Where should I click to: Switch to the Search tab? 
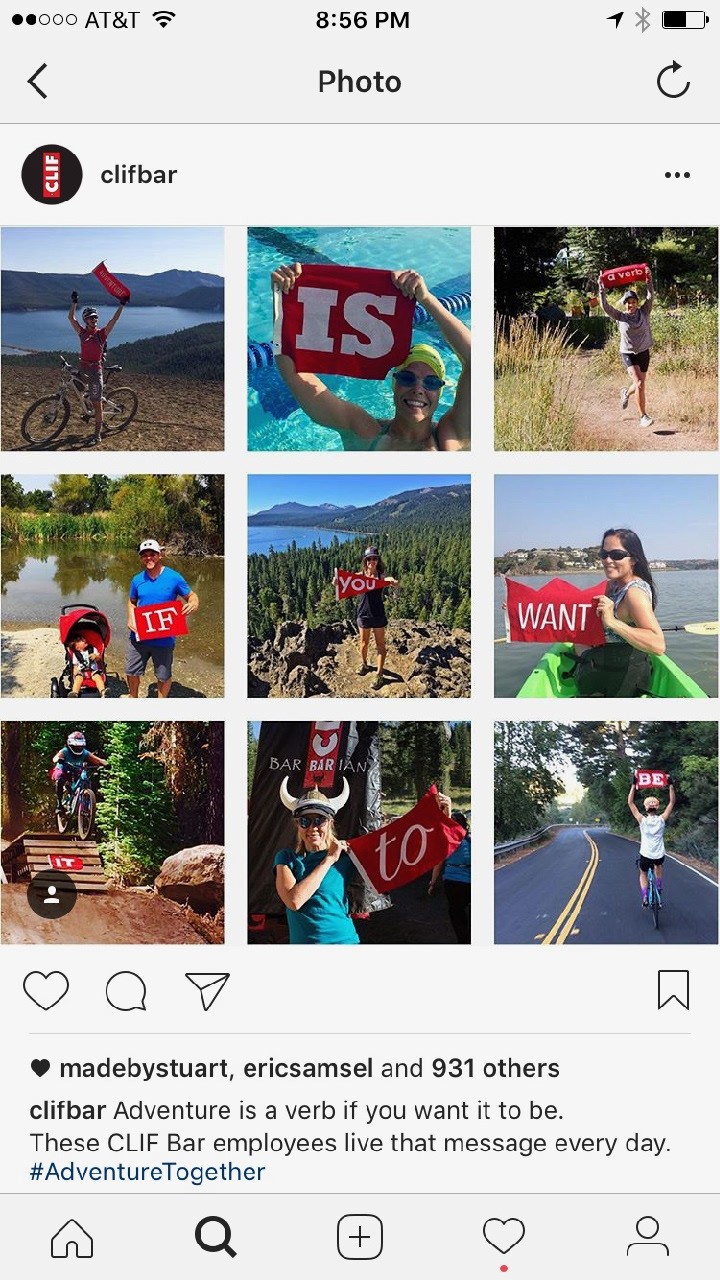click(215, 1238)
